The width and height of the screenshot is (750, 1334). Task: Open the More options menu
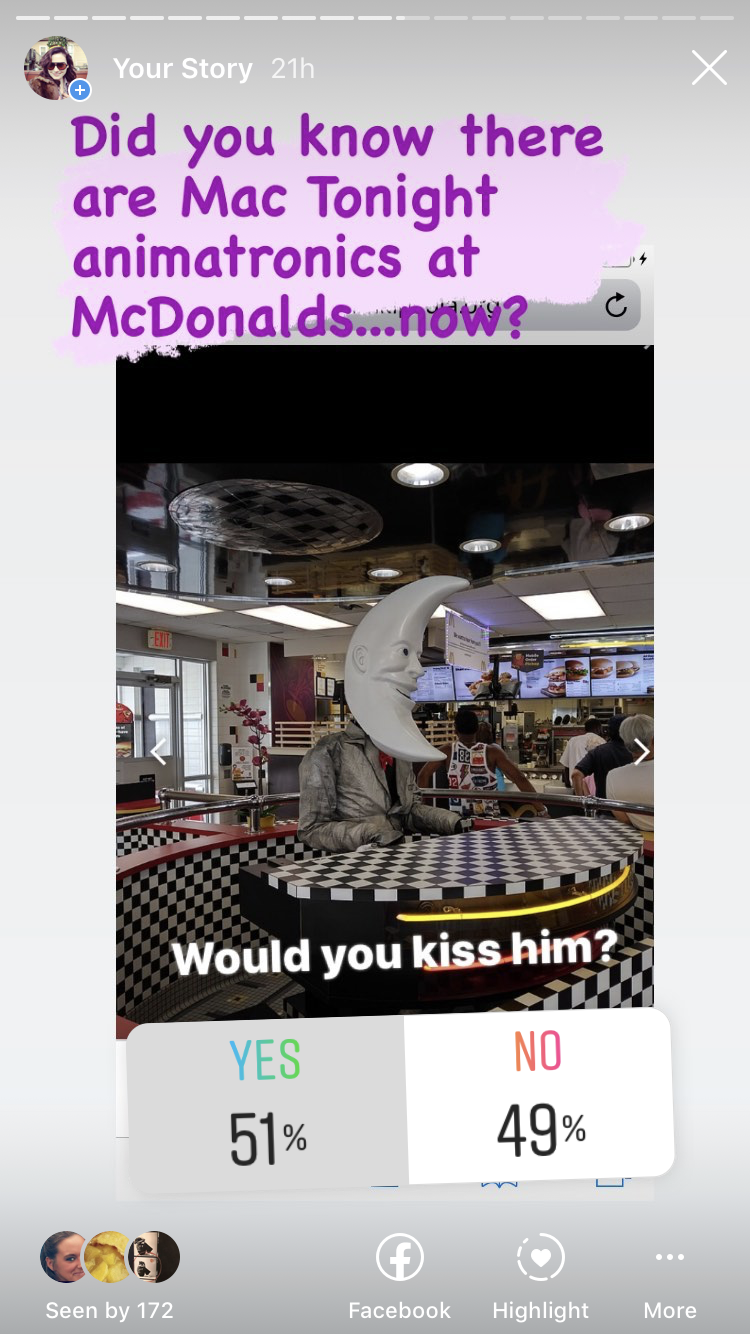coord(669,1276)
